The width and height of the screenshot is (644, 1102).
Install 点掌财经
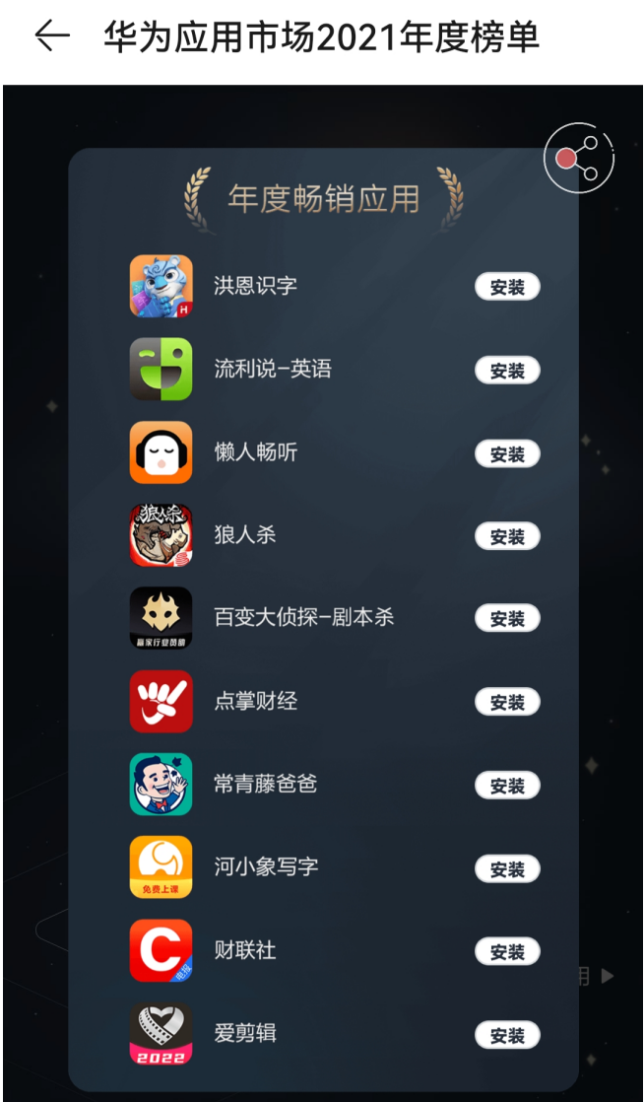(x=507, y=702)
